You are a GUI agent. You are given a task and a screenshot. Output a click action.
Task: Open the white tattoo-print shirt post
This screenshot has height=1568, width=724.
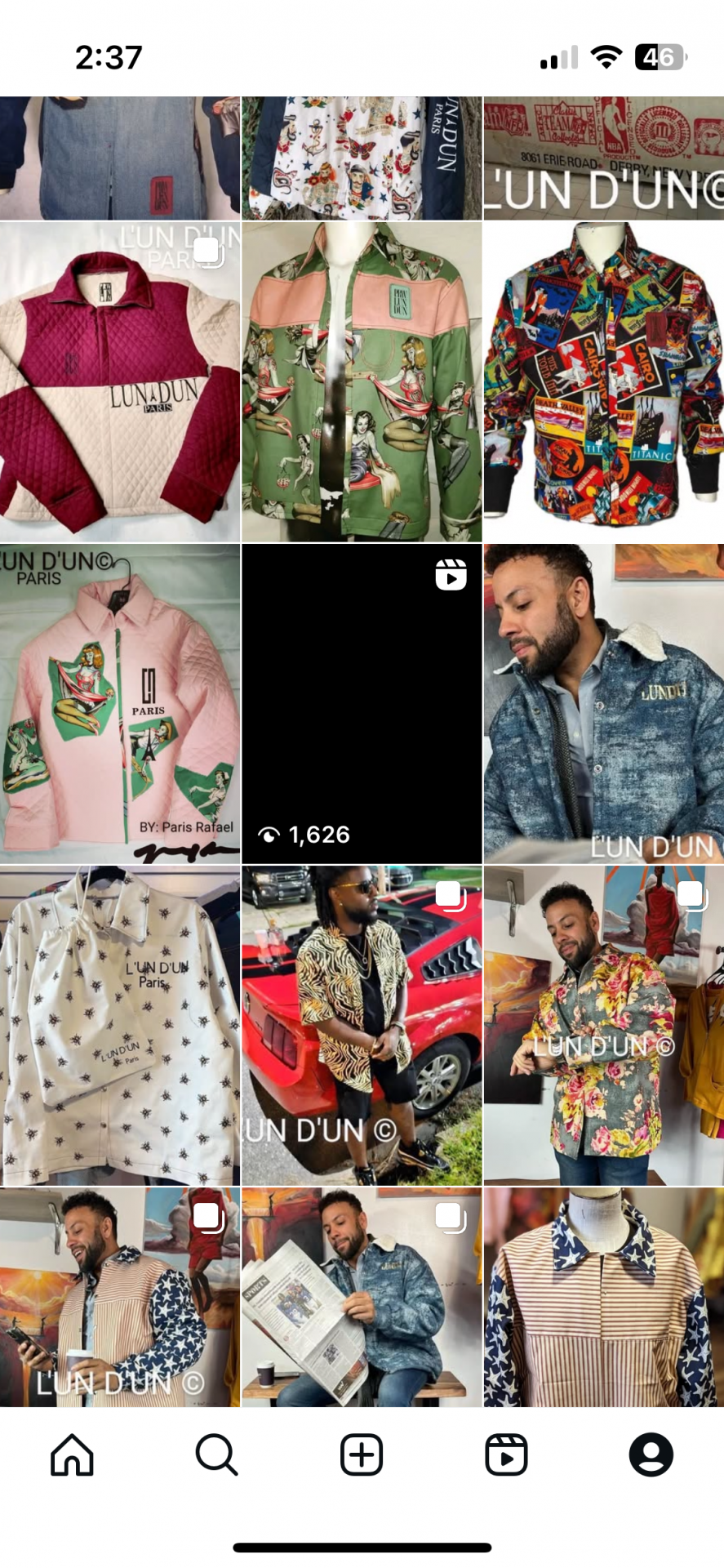point(362,158)
